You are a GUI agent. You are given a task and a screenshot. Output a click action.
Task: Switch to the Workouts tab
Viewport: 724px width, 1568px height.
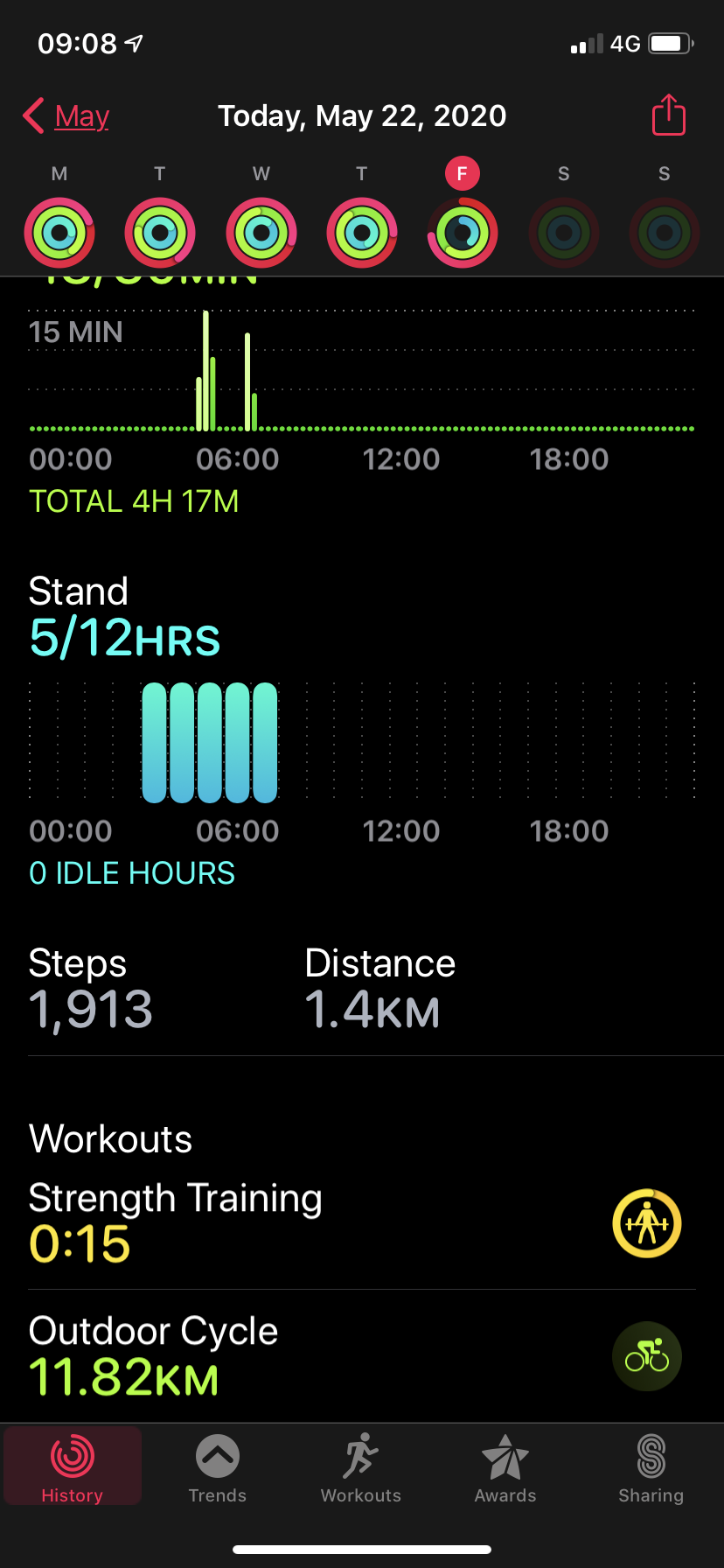[x=361, y=1467]
